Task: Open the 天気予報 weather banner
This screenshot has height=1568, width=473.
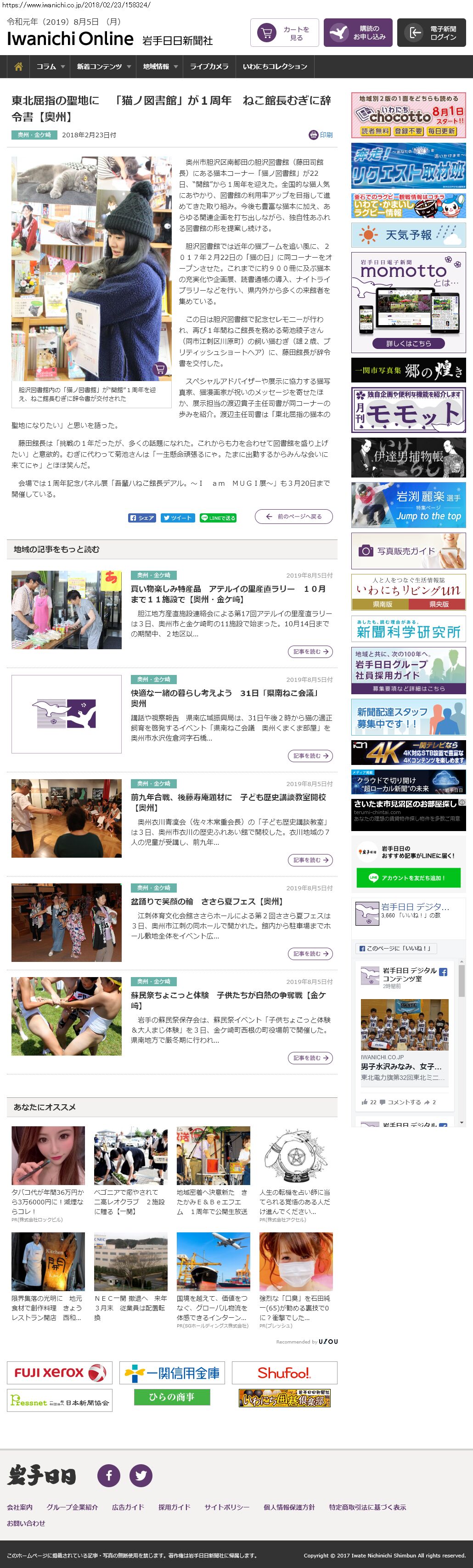Action: (408, 235)
